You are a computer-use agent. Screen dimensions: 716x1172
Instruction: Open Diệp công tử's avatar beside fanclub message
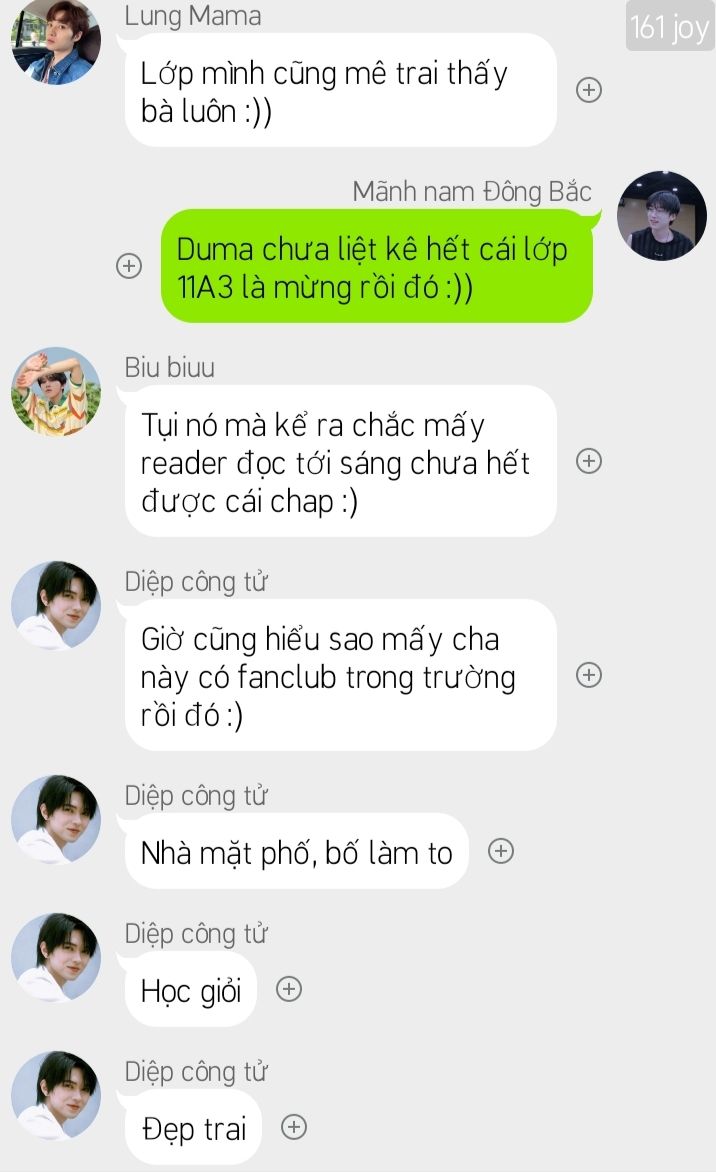56,605
